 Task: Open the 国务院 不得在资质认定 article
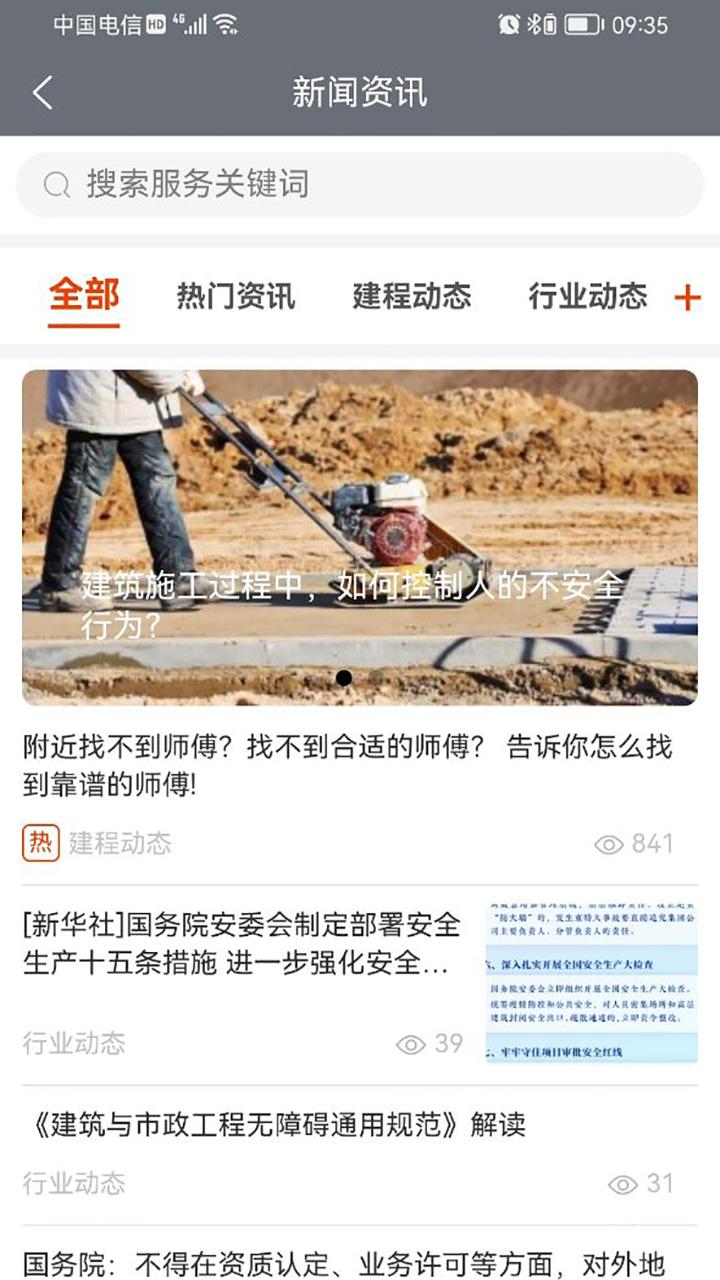point(344,1263)
